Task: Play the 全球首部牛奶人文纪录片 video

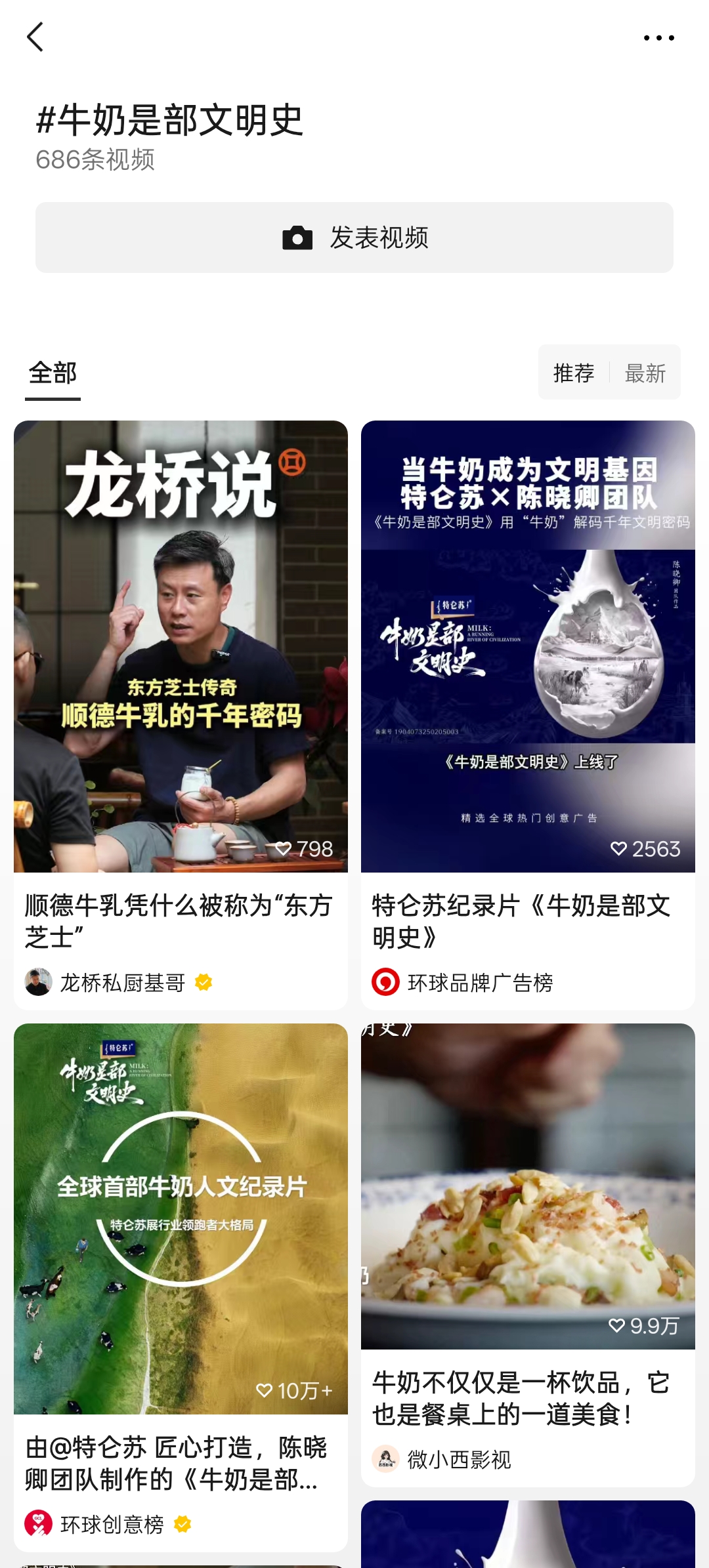Action: click(181, 1218)
